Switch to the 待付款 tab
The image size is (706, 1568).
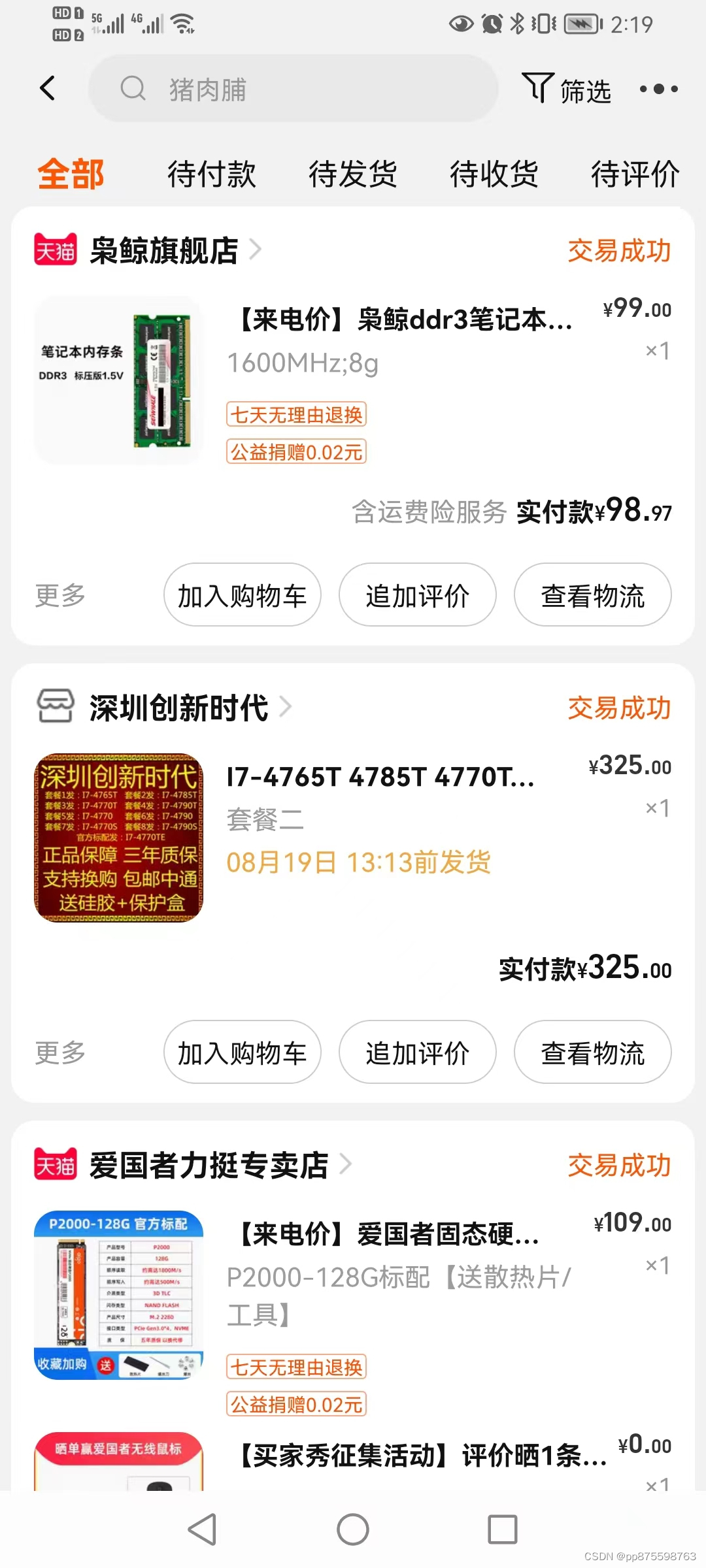click(212, 174)
